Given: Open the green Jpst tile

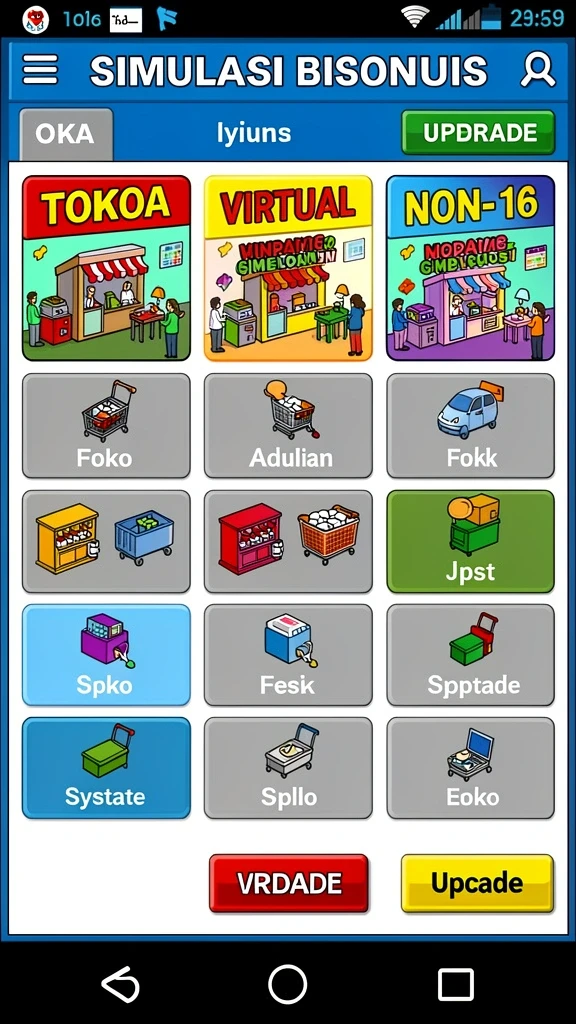Looking at the screenshot, I should click(470, 542).
